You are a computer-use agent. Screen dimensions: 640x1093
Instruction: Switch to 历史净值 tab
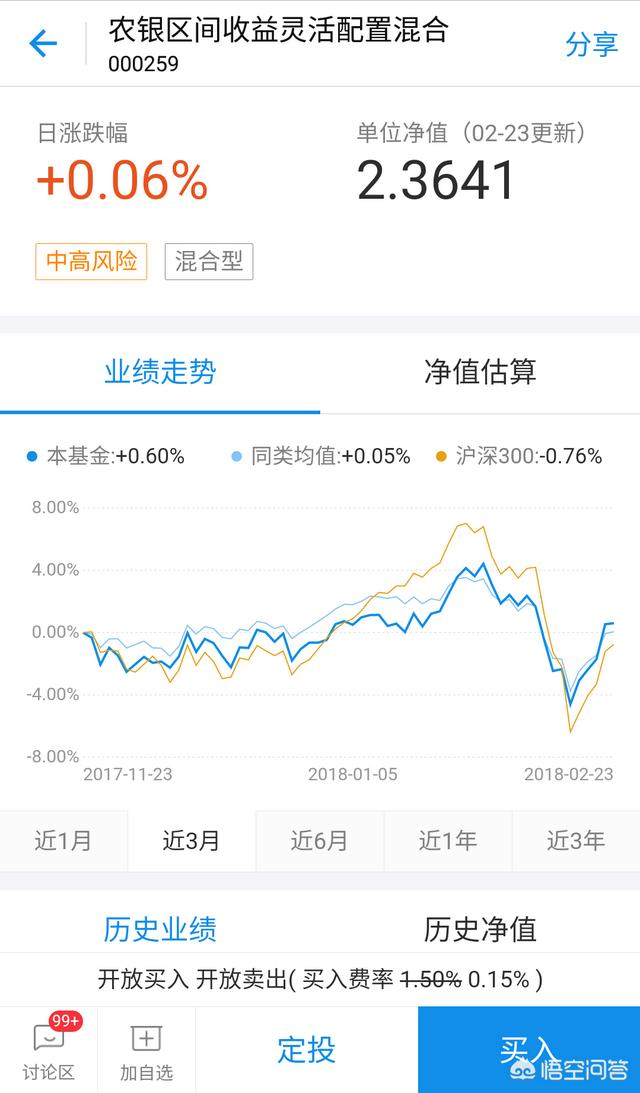(480, 929)
